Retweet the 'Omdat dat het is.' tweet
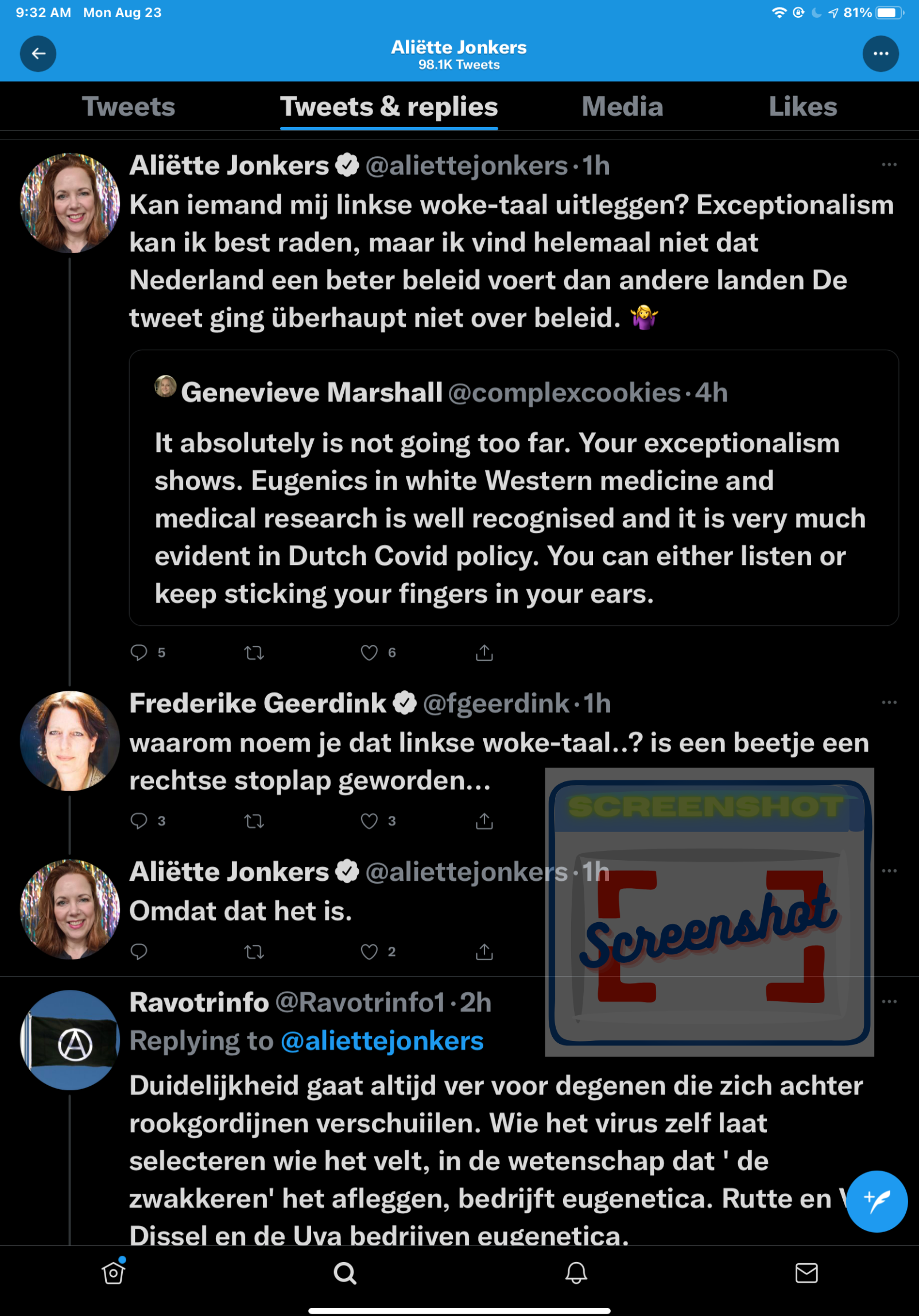 [x=254, y=952]
